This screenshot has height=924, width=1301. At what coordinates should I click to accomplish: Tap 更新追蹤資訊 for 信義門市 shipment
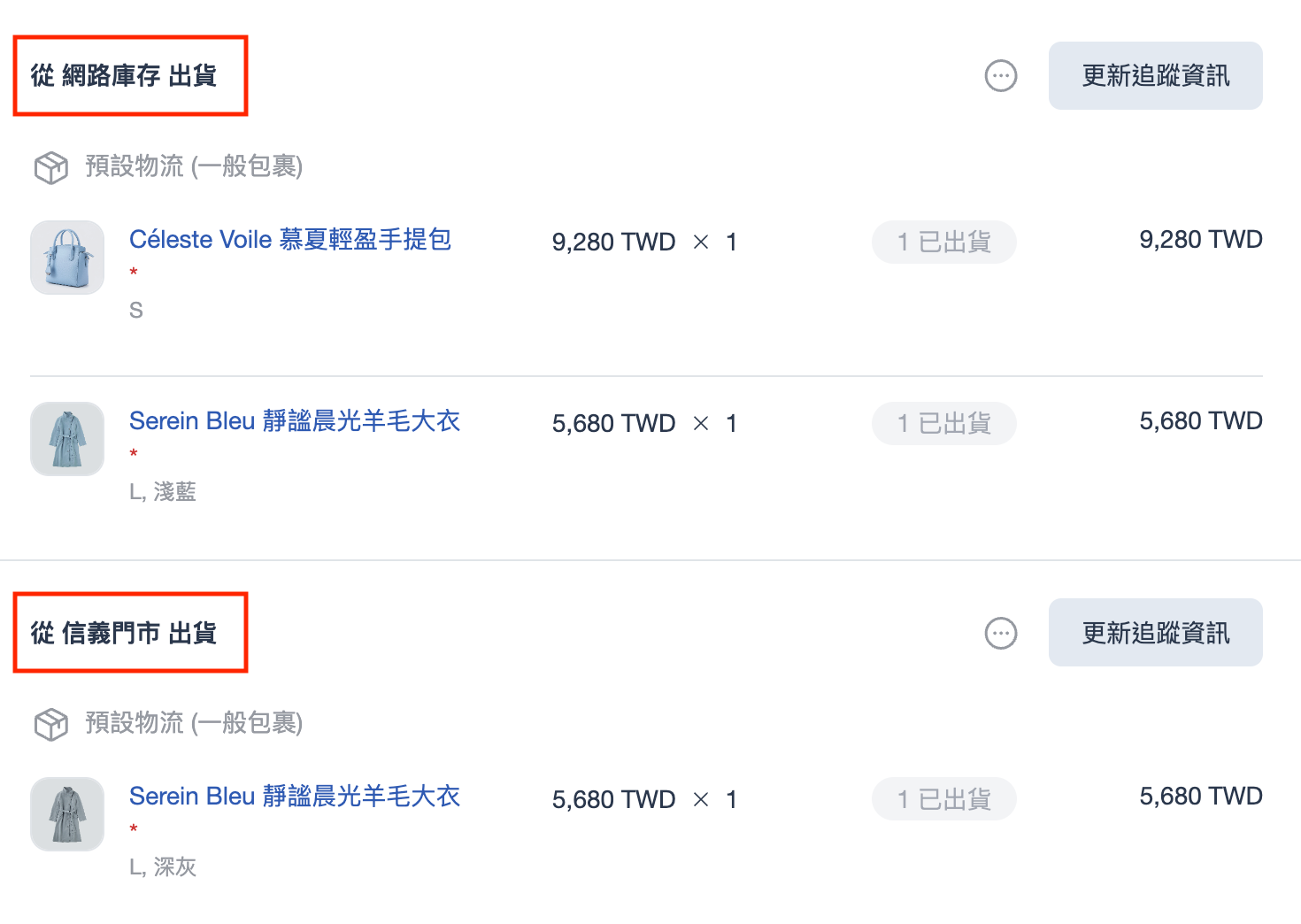(x=1155, y=633)
